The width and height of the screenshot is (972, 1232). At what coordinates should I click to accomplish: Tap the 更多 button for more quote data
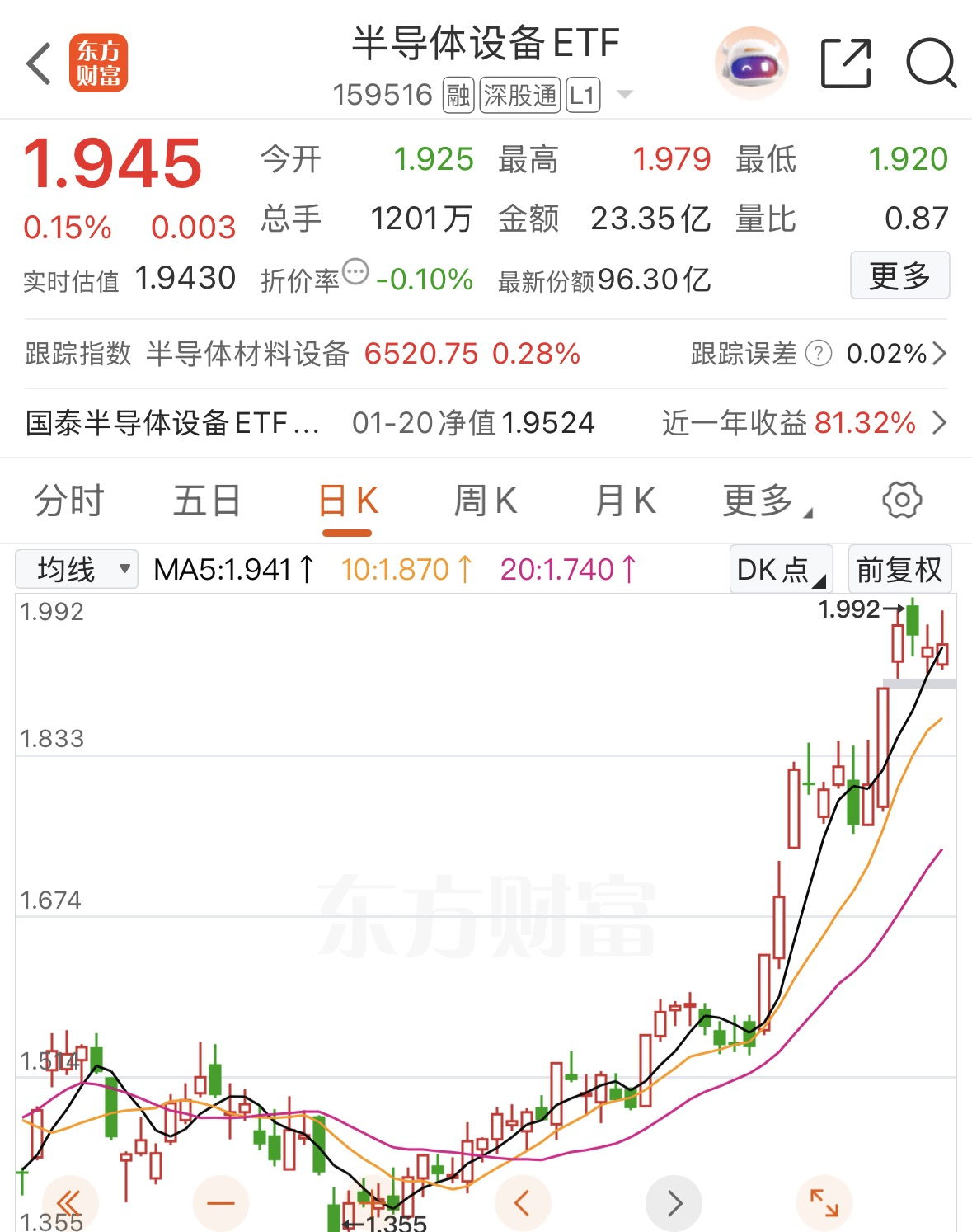[899, 275]
